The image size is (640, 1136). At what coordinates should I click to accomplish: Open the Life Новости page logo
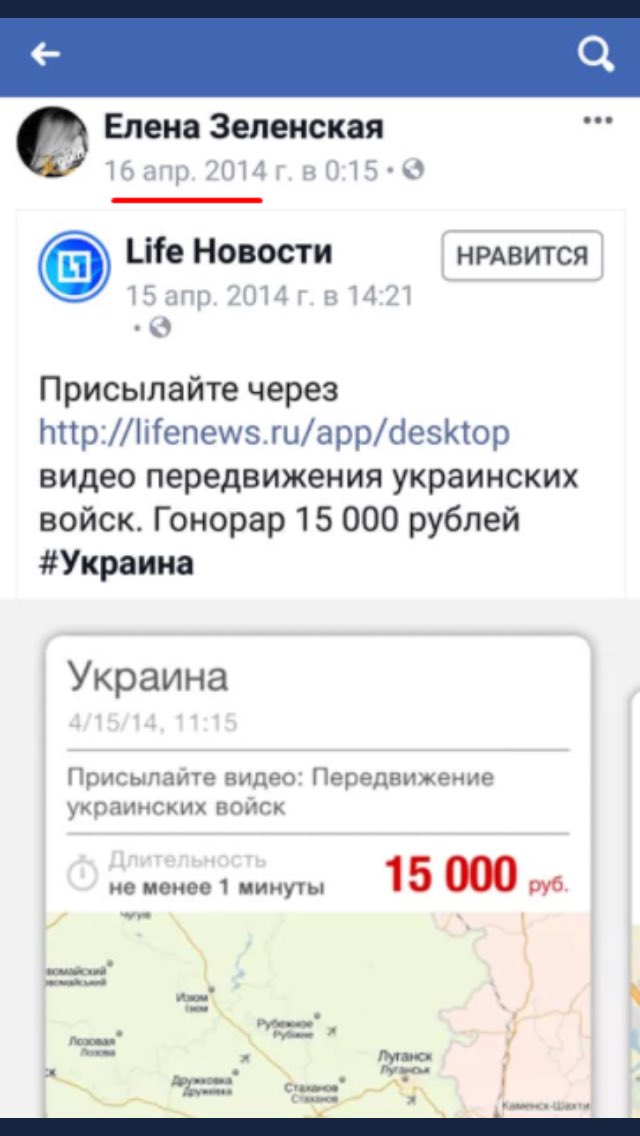click(x=74, y=266)
